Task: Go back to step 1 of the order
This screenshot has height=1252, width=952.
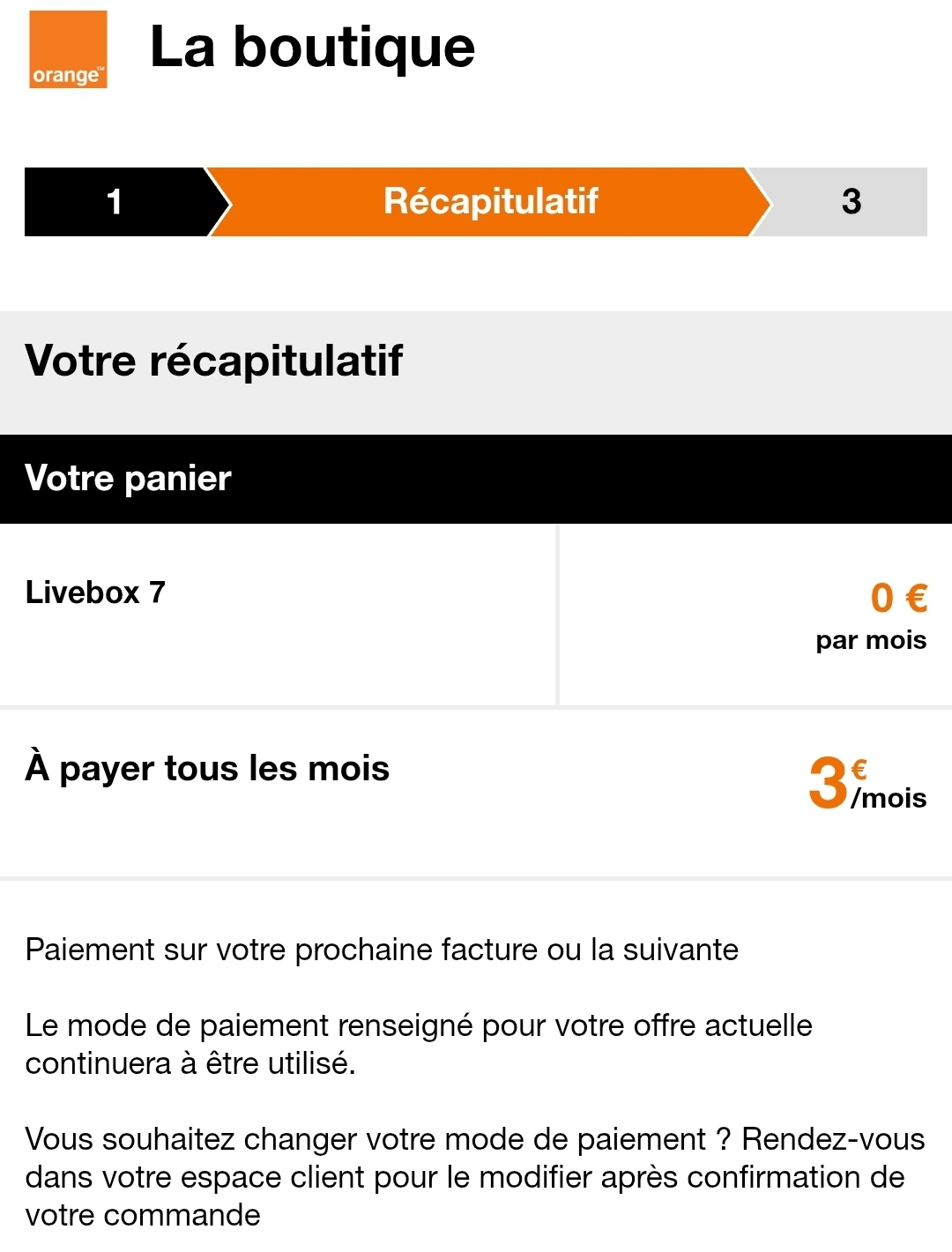Action: 115,202
